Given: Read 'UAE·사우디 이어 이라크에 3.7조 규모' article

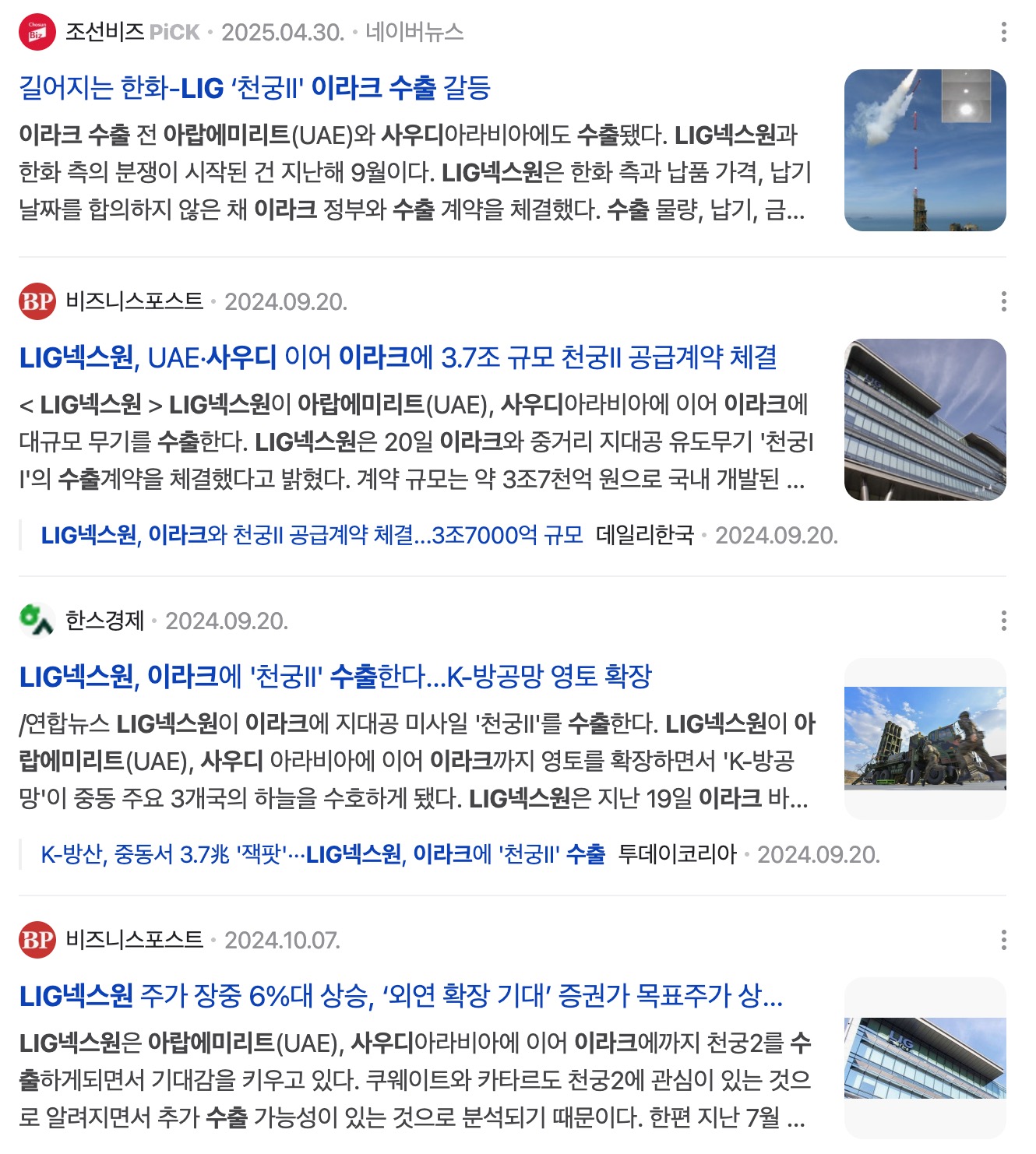Looking at the screenshot, I should click(398, 357).
